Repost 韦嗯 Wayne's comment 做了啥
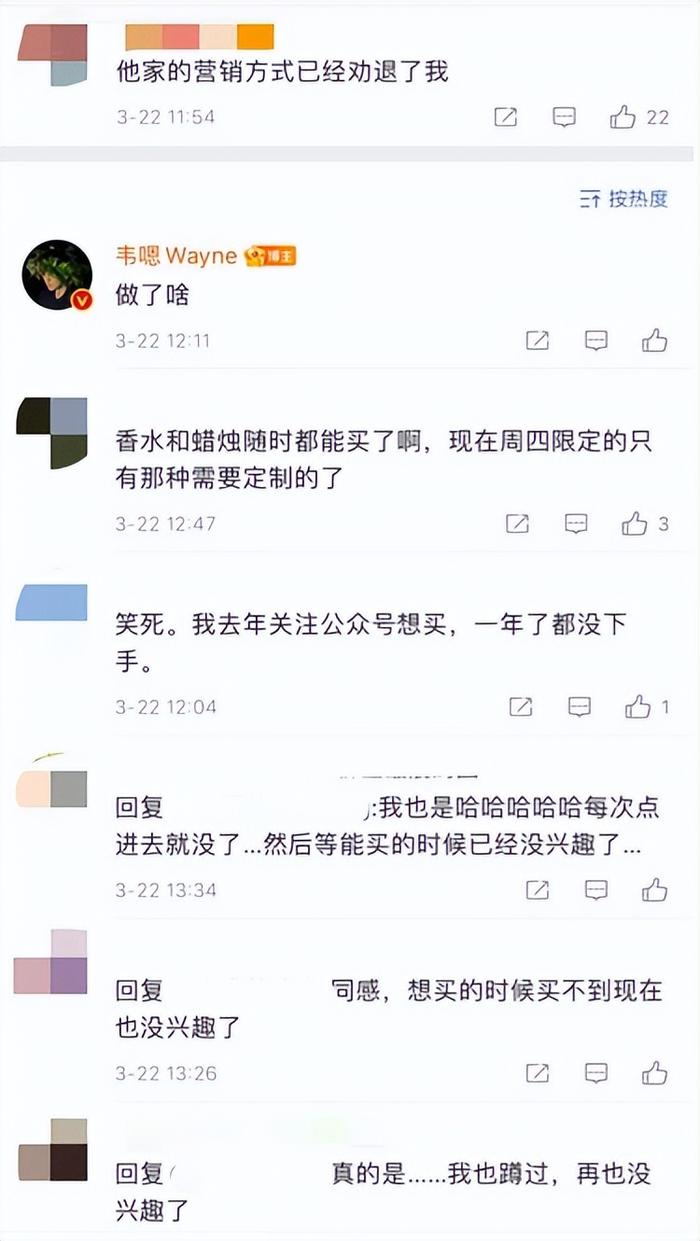The width and height of the screenshot is (700, 1241). (538, 341)
